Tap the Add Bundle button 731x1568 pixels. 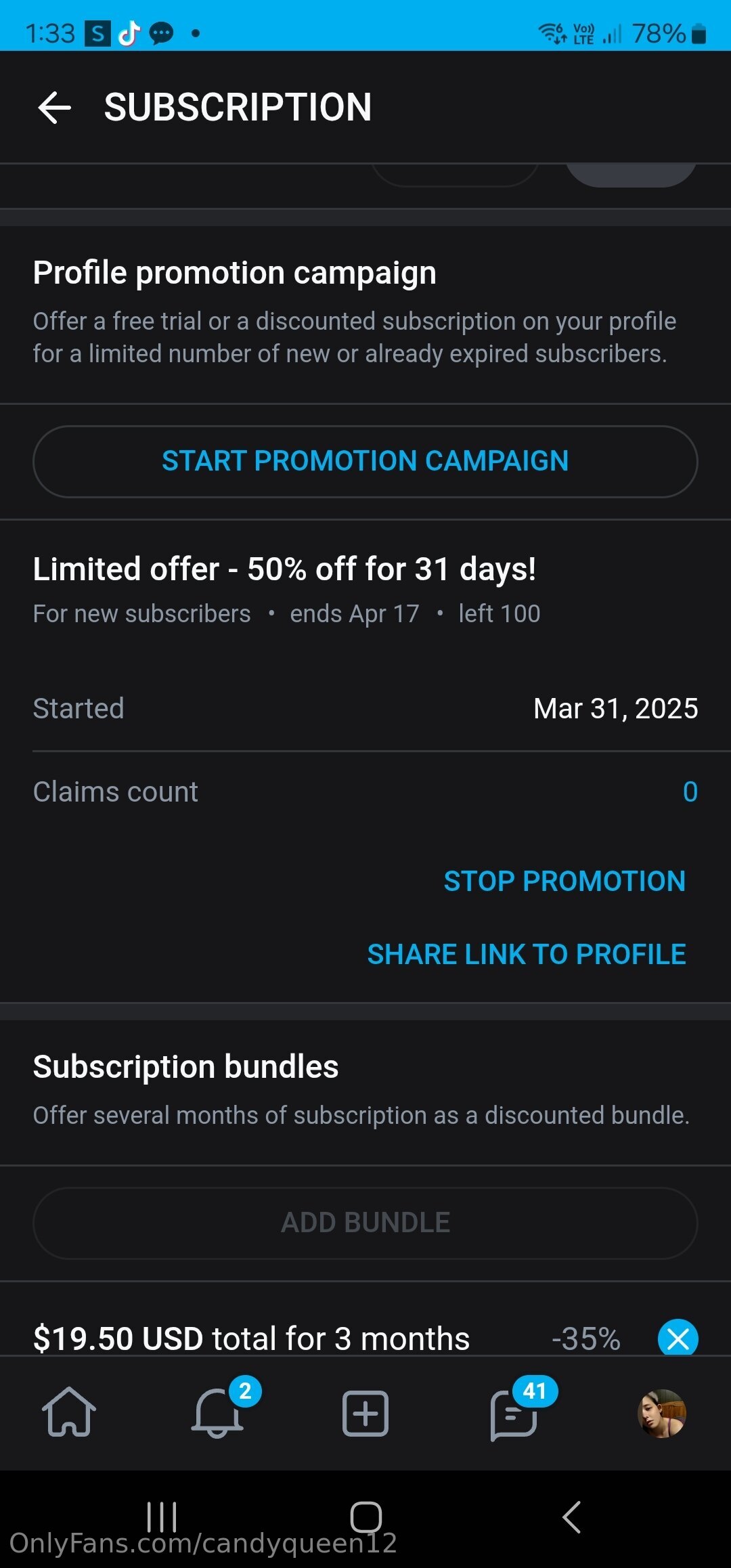point(365,1223)
